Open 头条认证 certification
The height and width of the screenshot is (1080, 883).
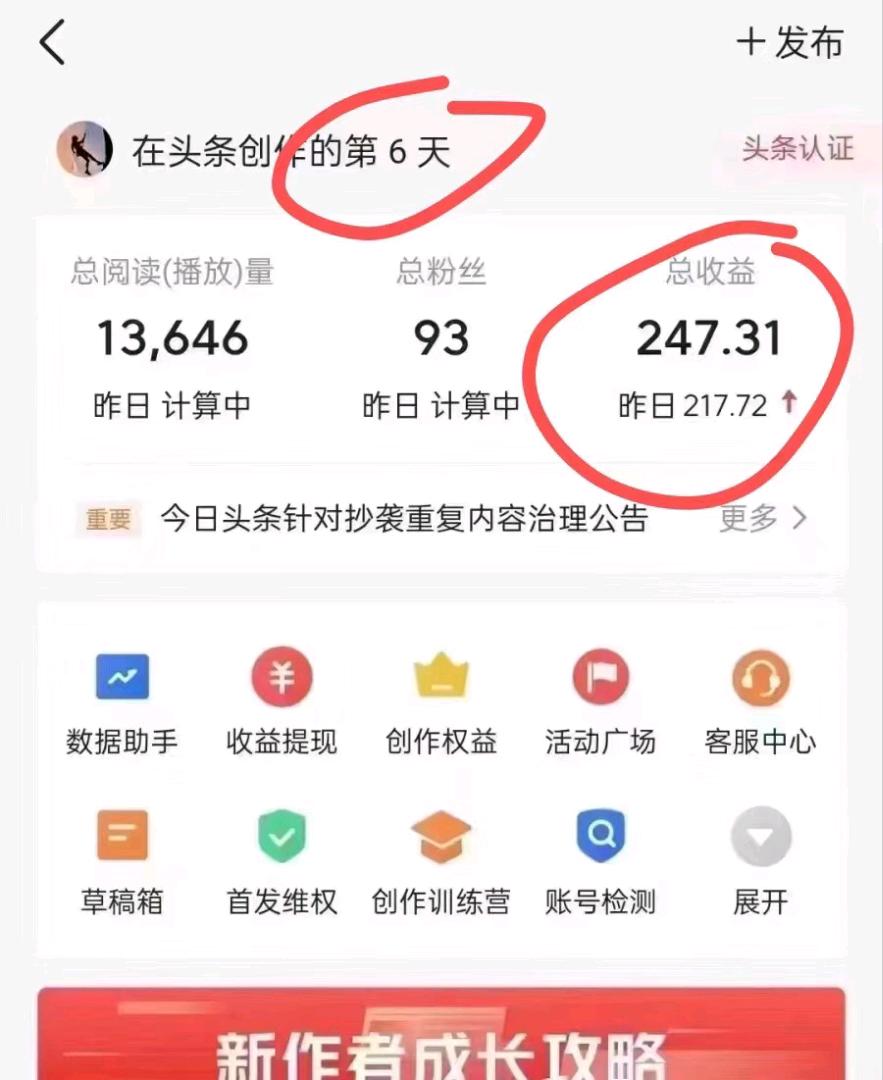[x=797, y=149]
